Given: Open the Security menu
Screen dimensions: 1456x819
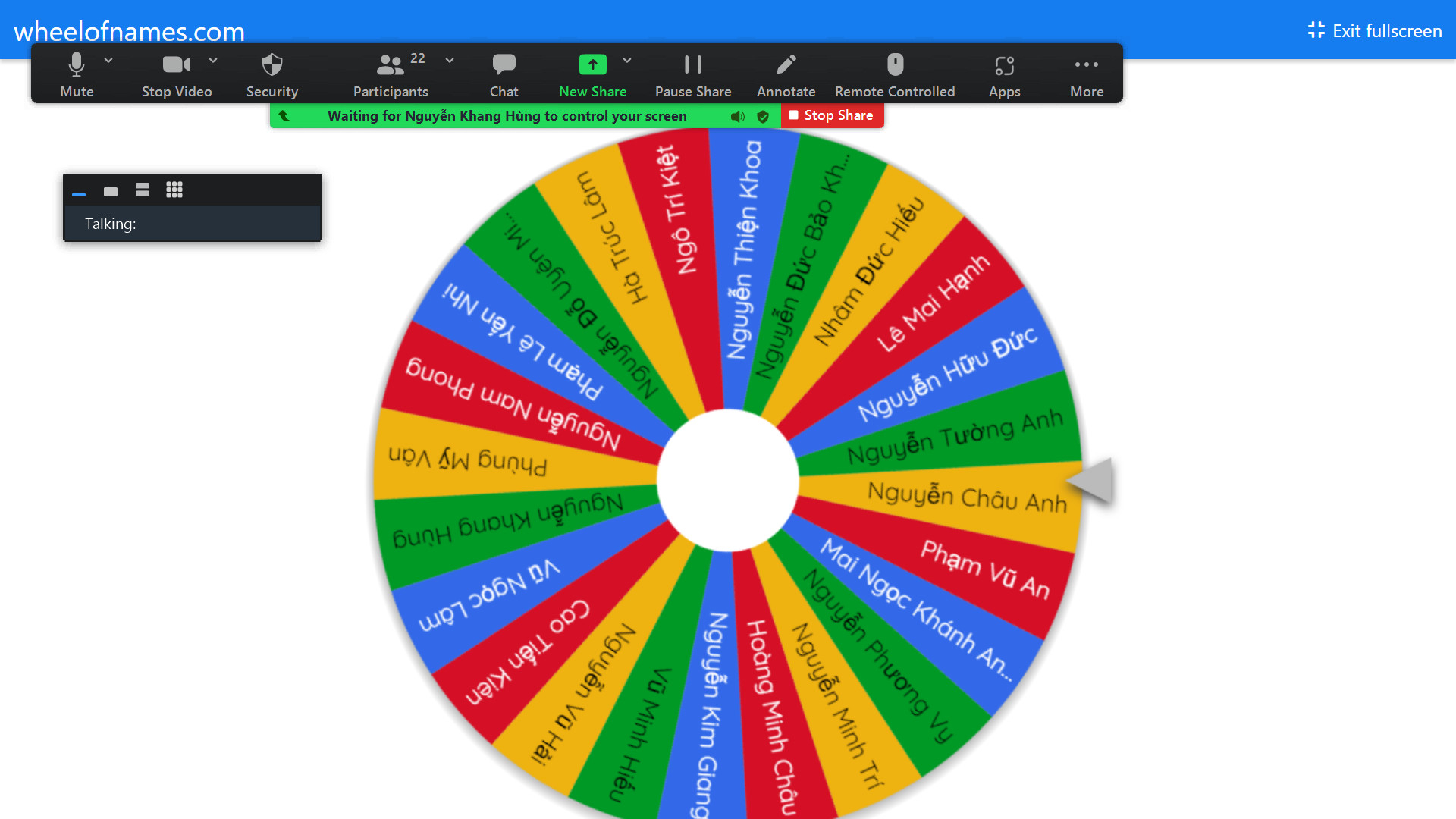Looking at the screenshot, I should pyautogui.click(x=271, y=74).
